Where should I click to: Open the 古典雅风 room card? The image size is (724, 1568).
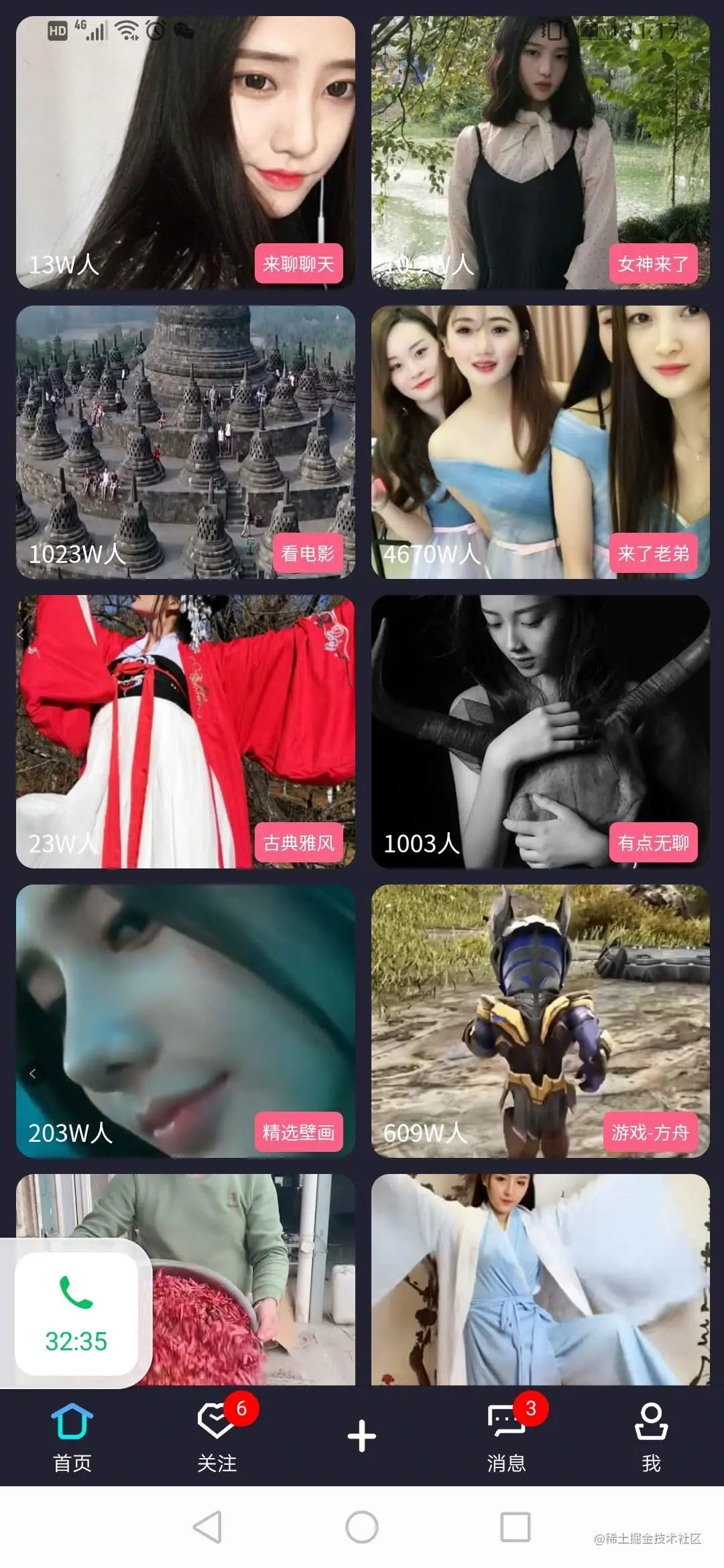[186, 731]
